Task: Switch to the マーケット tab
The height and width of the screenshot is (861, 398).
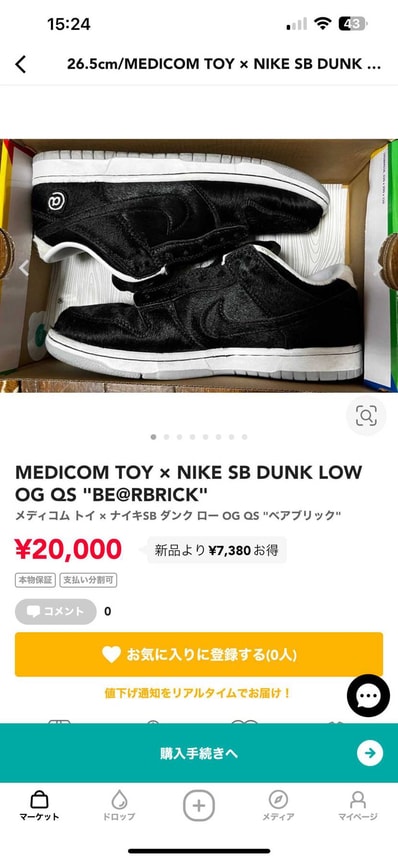Action: click(40, 806)
